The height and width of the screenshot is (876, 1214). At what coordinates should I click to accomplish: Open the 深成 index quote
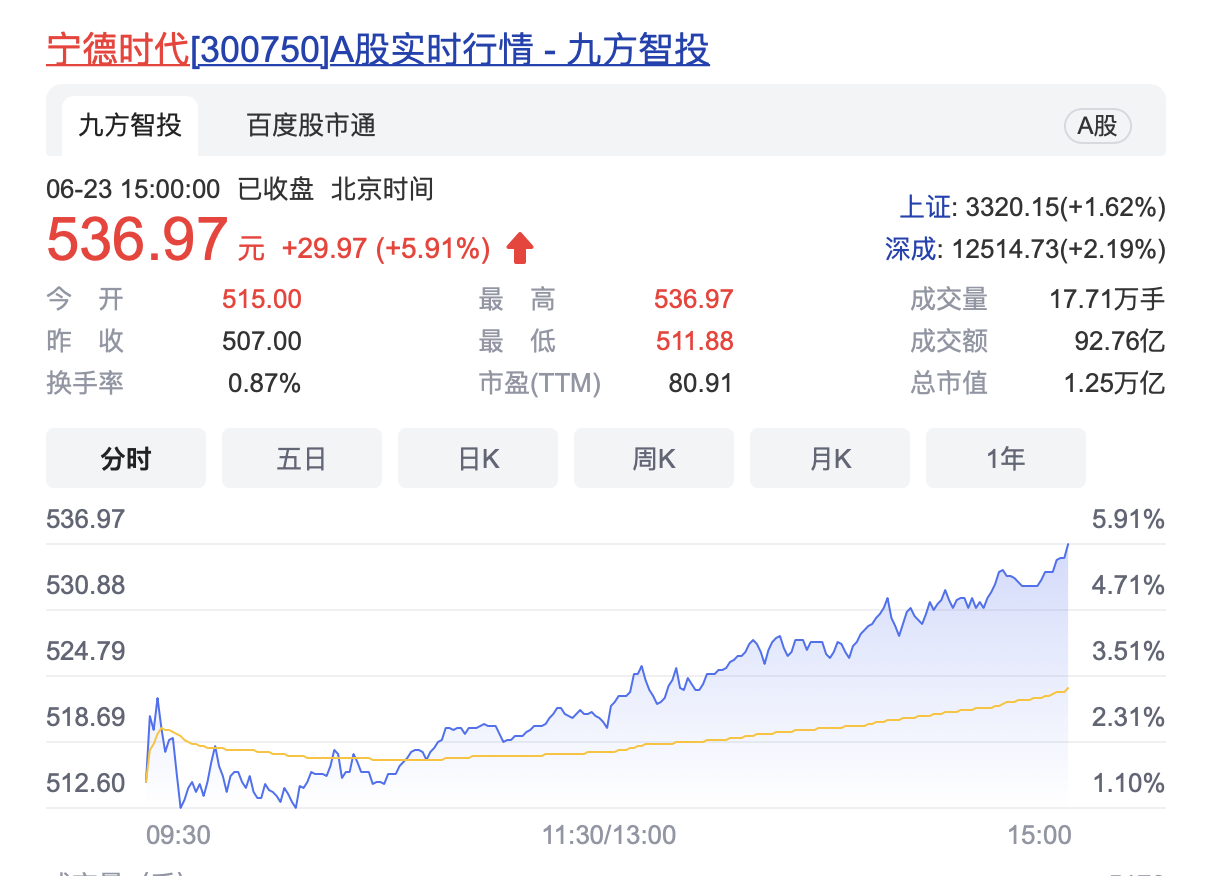[911, 248]
